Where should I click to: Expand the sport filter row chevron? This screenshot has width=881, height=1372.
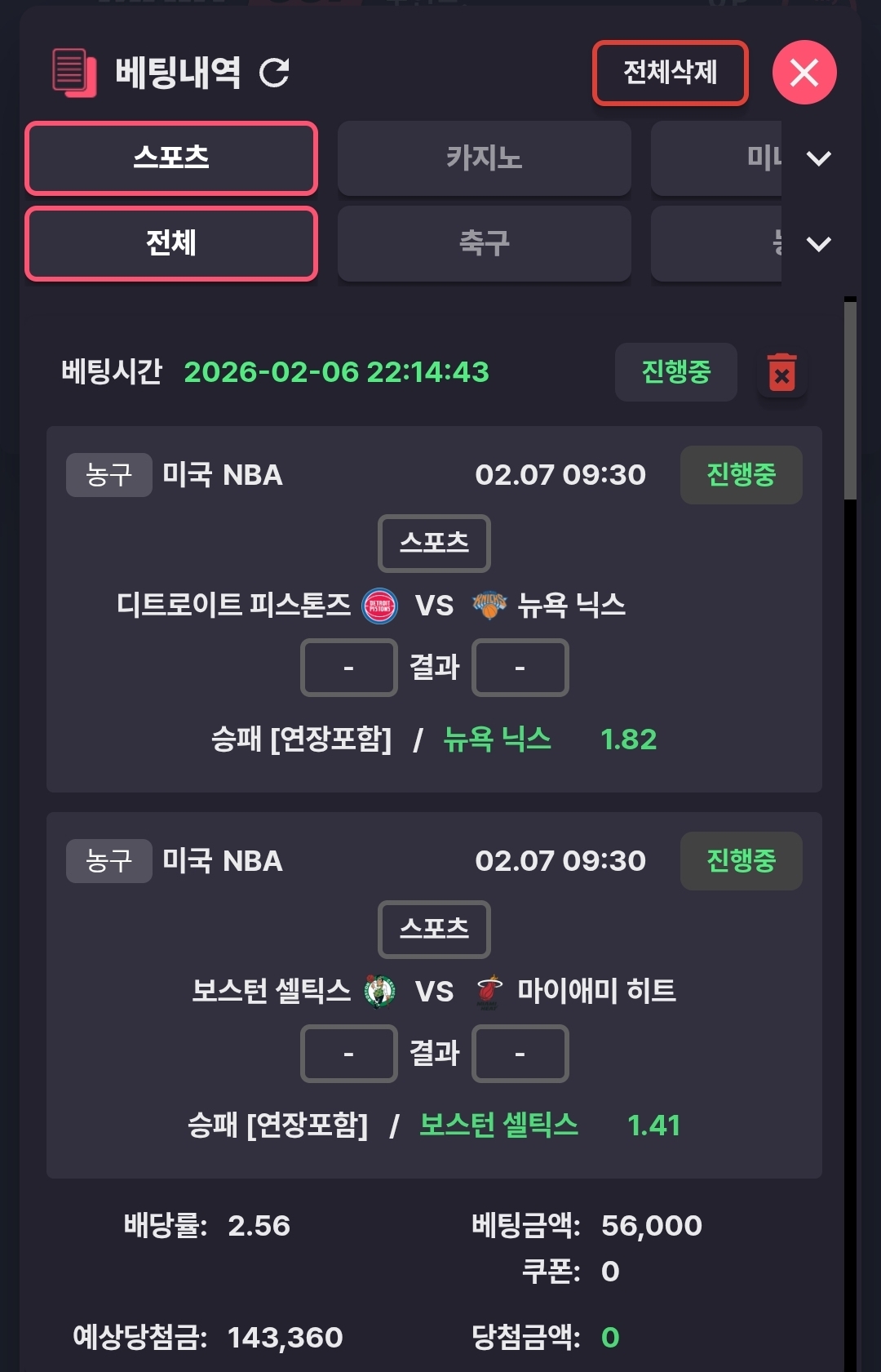(x=818, y=244)
